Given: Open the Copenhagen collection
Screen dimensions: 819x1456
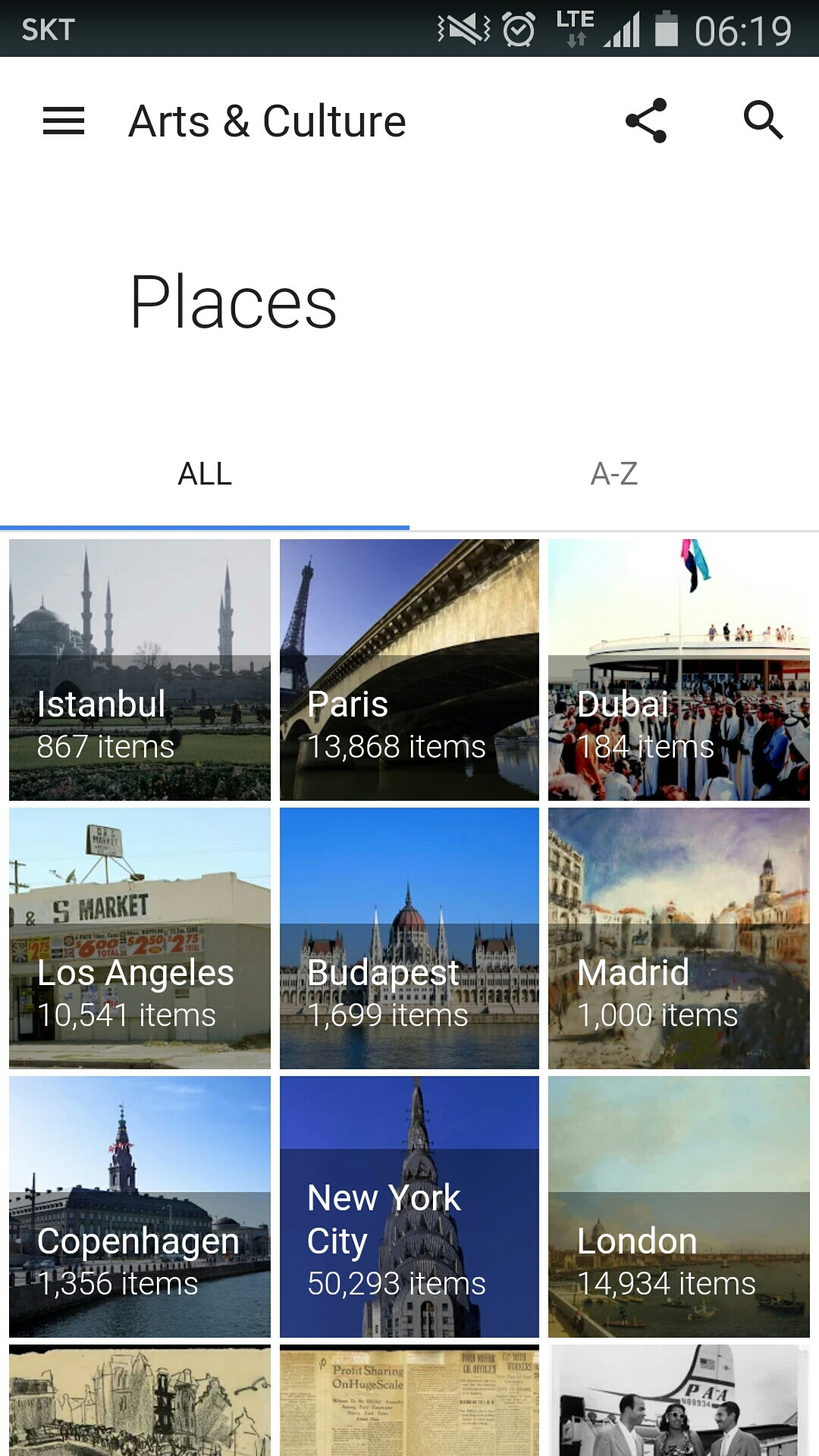Looking at the screenshot, I should [x=140, y=1207].
